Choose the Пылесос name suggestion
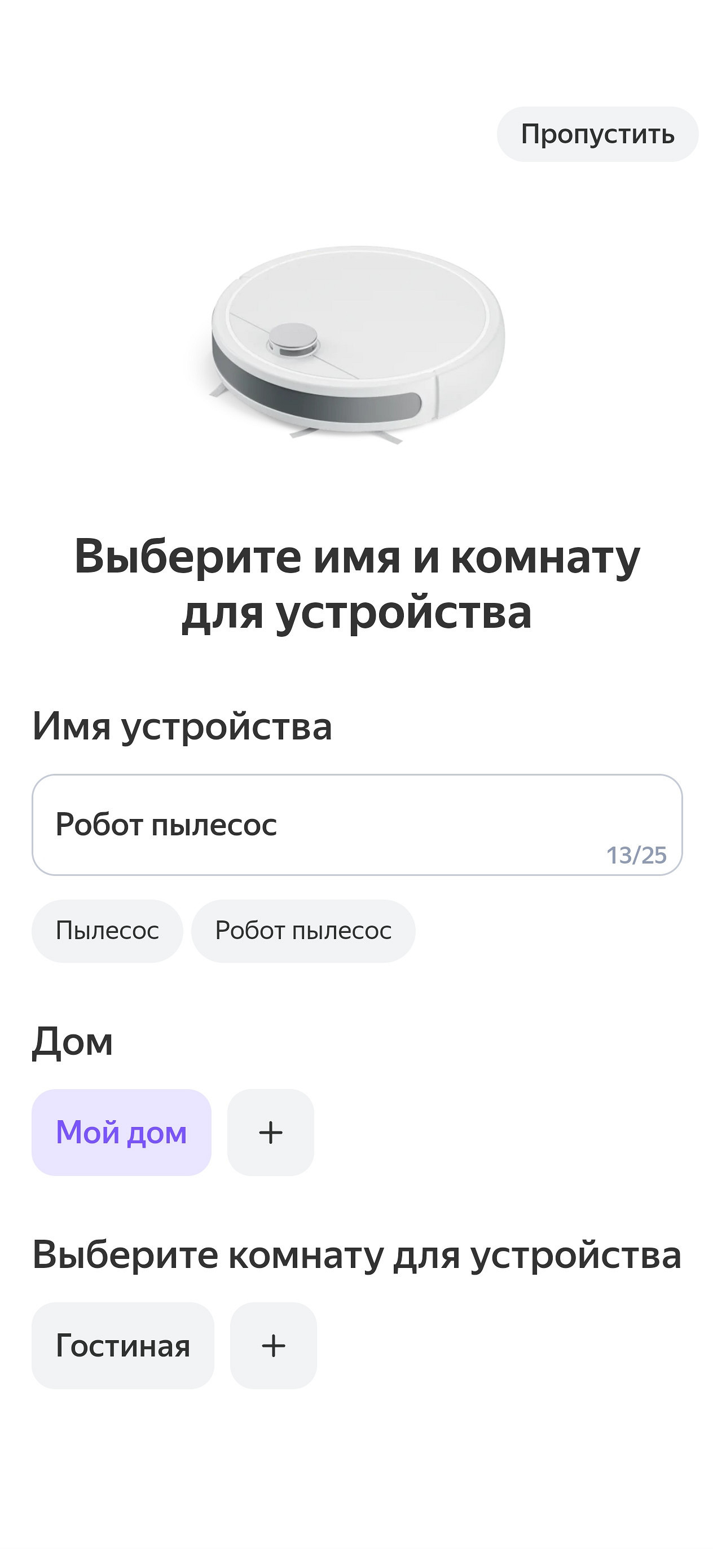Screen dimensions: 713x1568 pos(107,931)
